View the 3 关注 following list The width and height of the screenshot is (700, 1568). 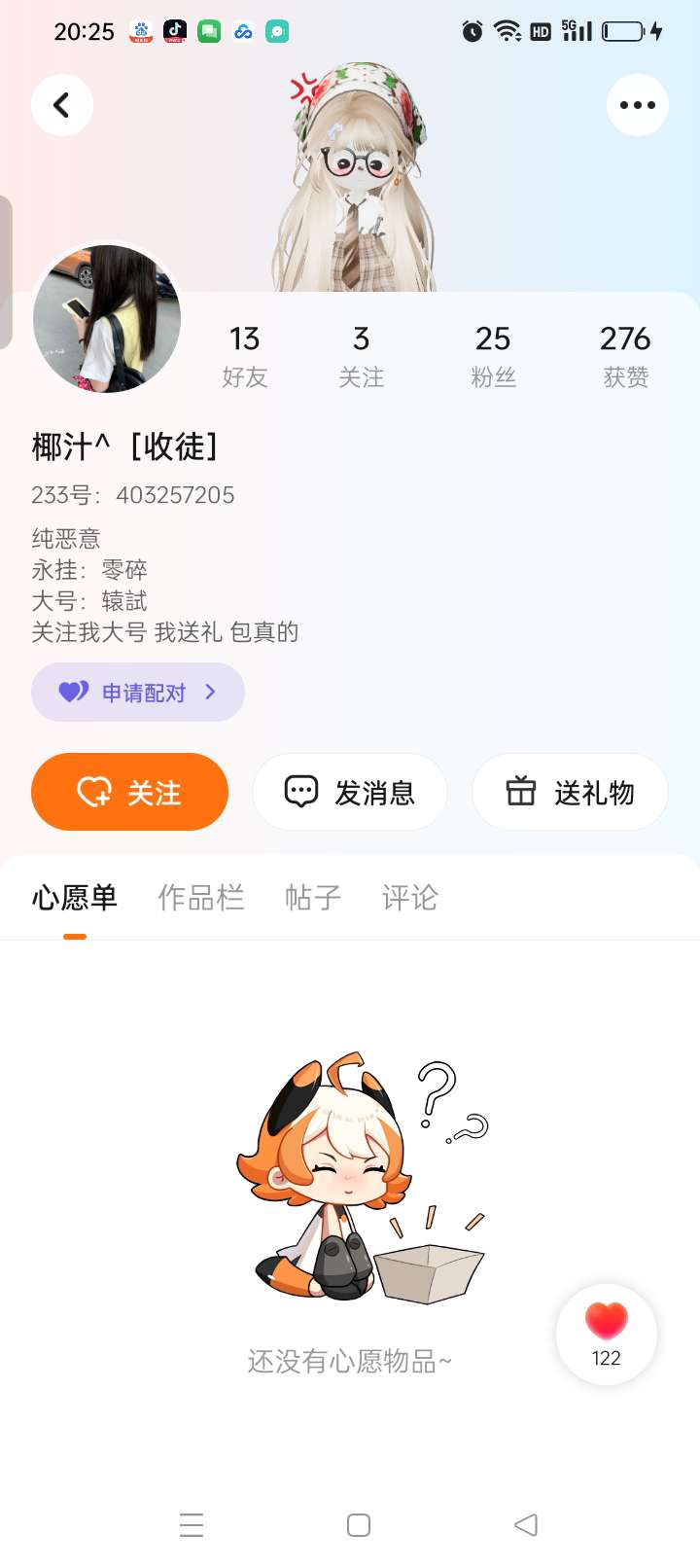click(x=361, y=355)
